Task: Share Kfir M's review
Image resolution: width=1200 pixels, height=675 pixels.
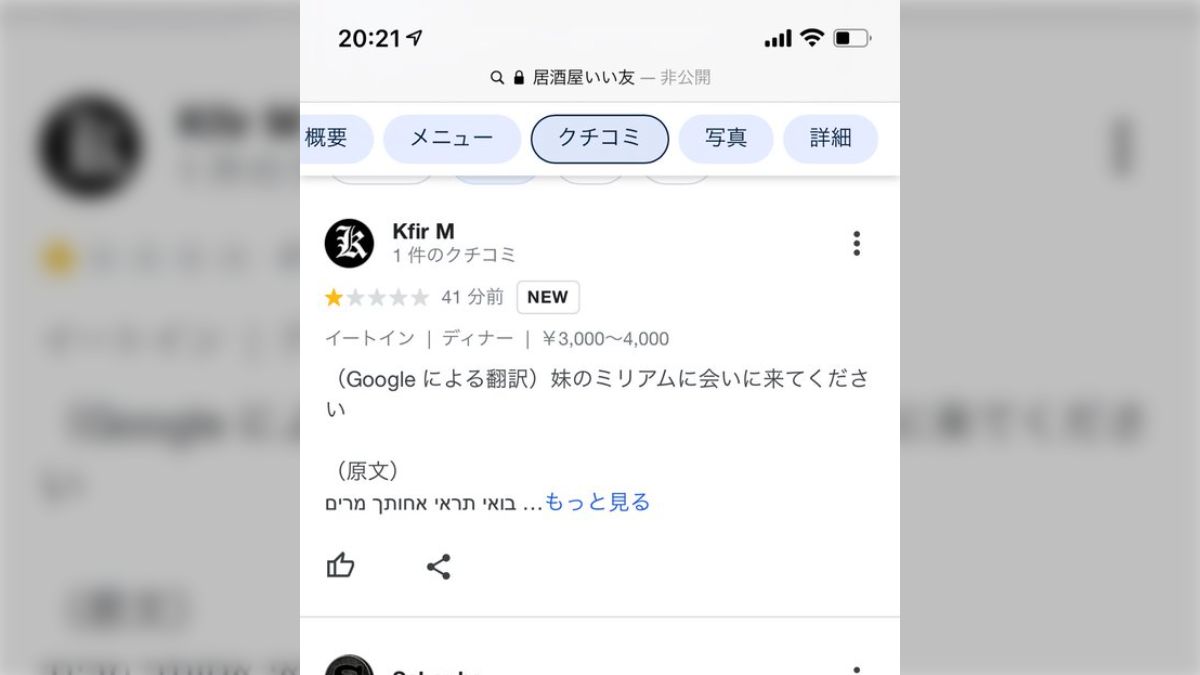Action: [x=438, y=566]
